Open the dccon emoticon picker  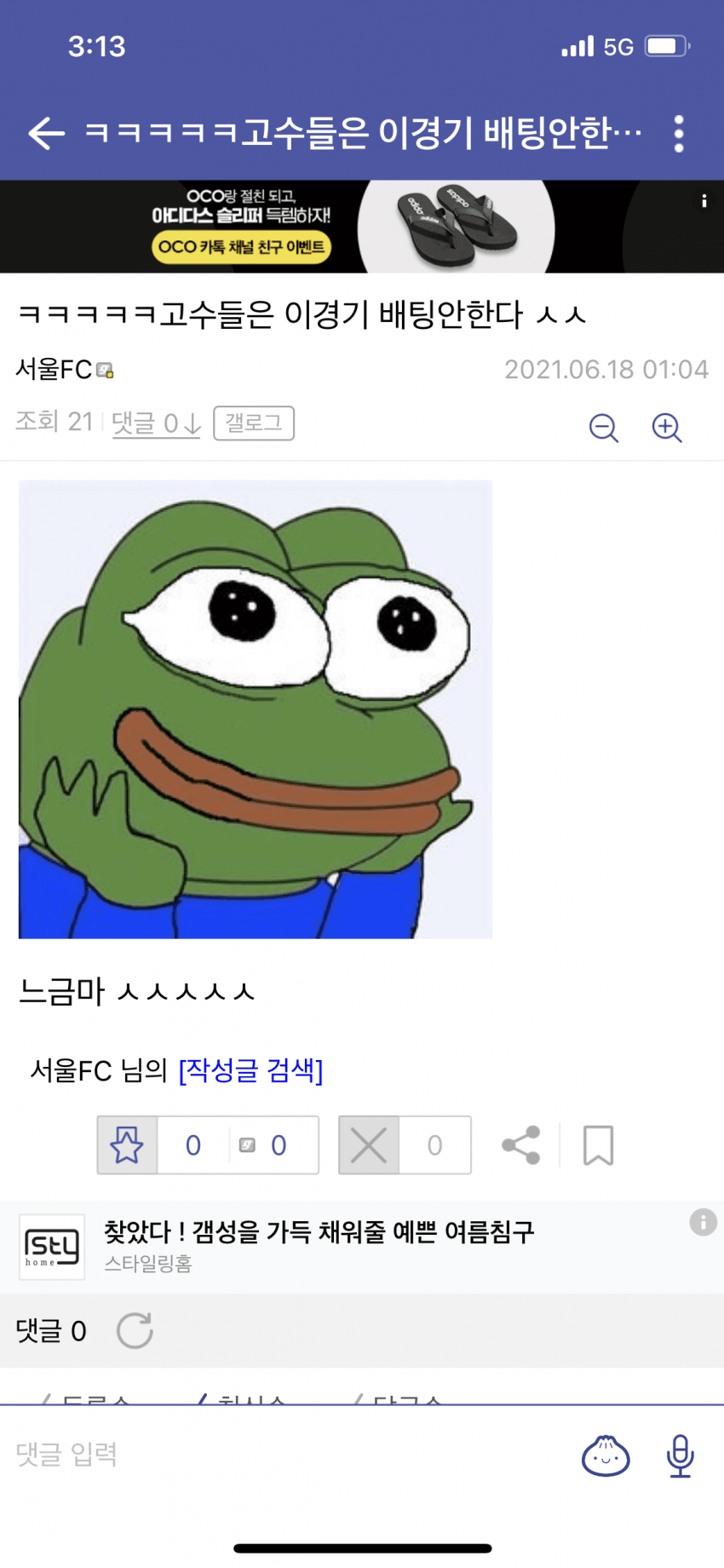coord(606,1456)
